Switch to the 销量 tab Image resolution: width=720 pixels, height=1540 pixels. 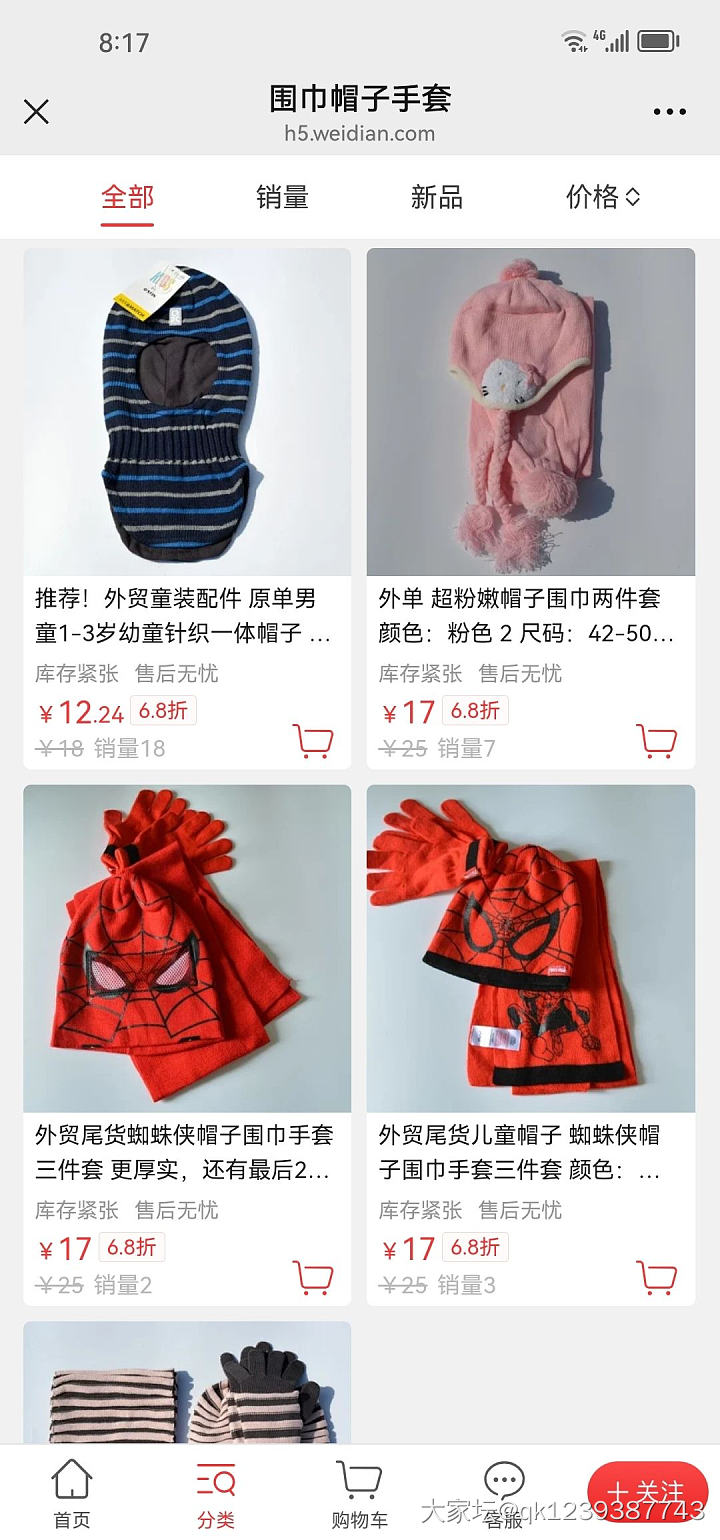pyautogui.click(x=281, y=197)
